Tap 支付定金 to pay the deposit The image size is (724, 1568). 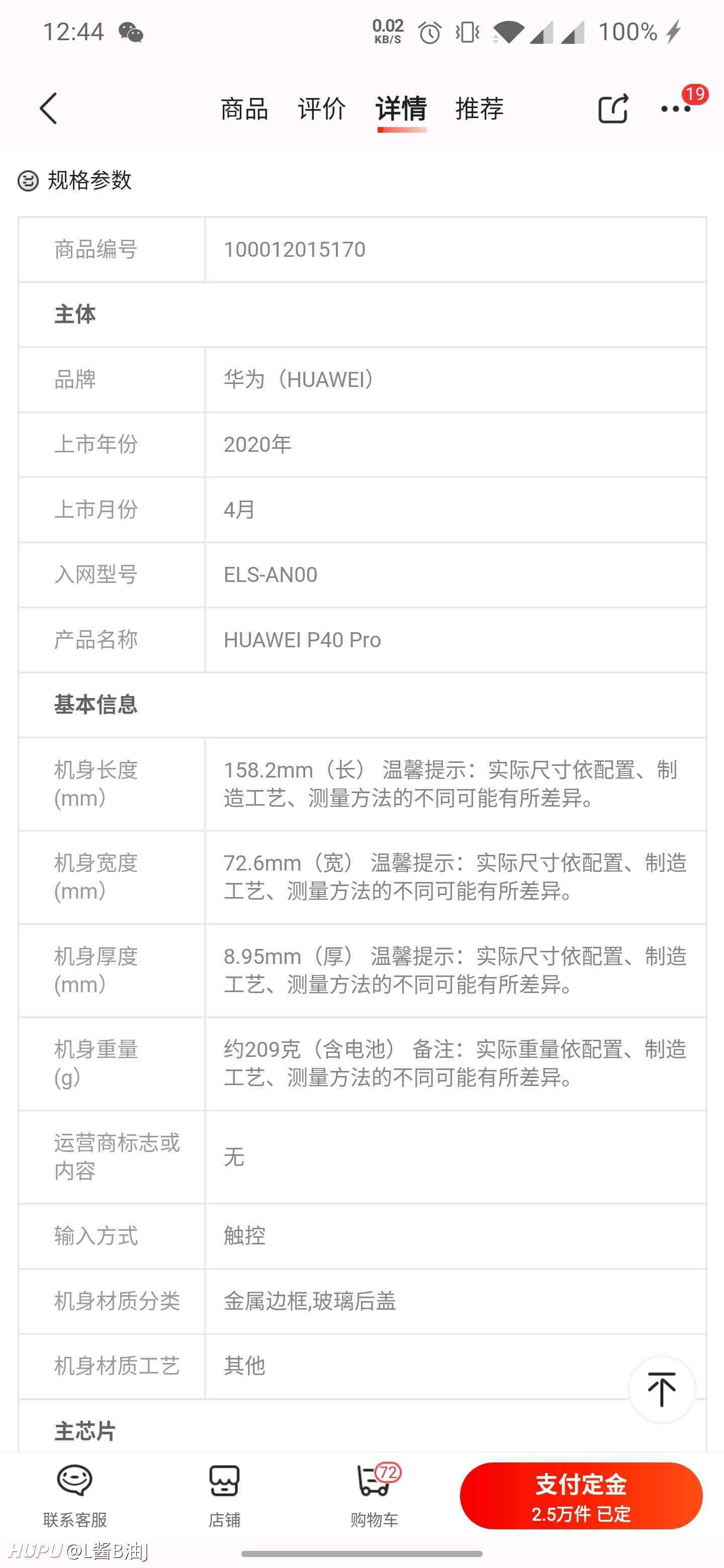(581, 1496)
